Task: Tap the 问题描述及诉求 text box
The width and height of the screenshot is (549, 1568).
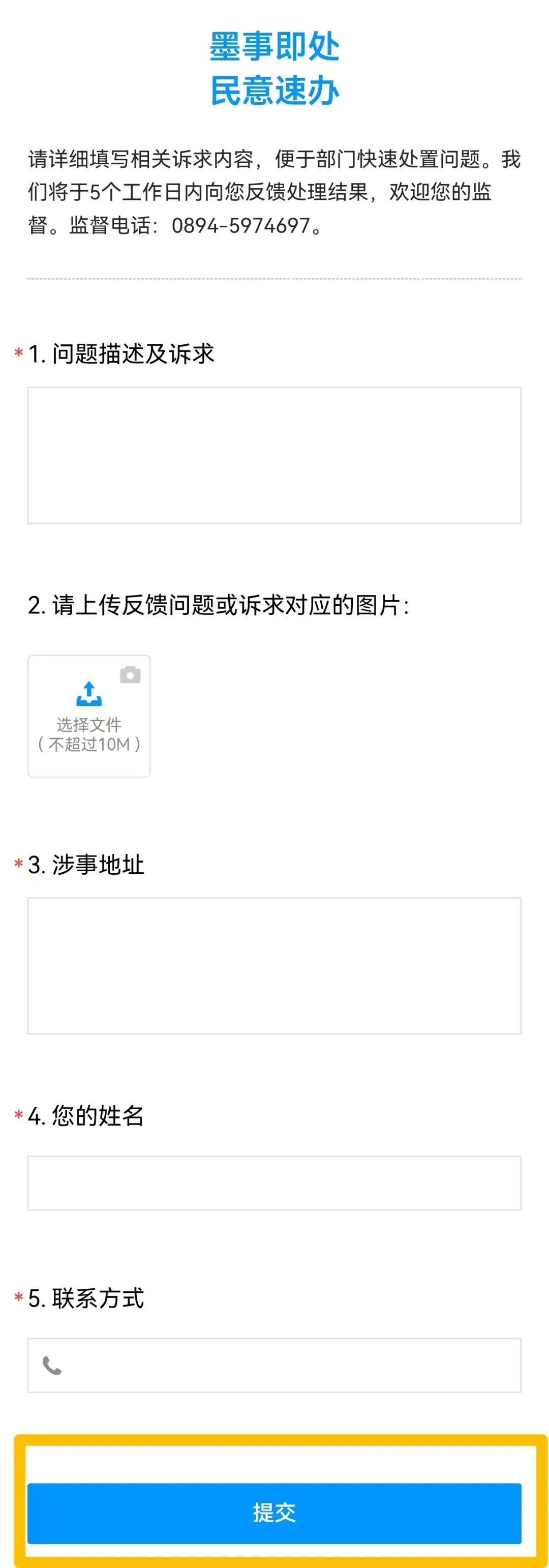Action: pos(274,455)
